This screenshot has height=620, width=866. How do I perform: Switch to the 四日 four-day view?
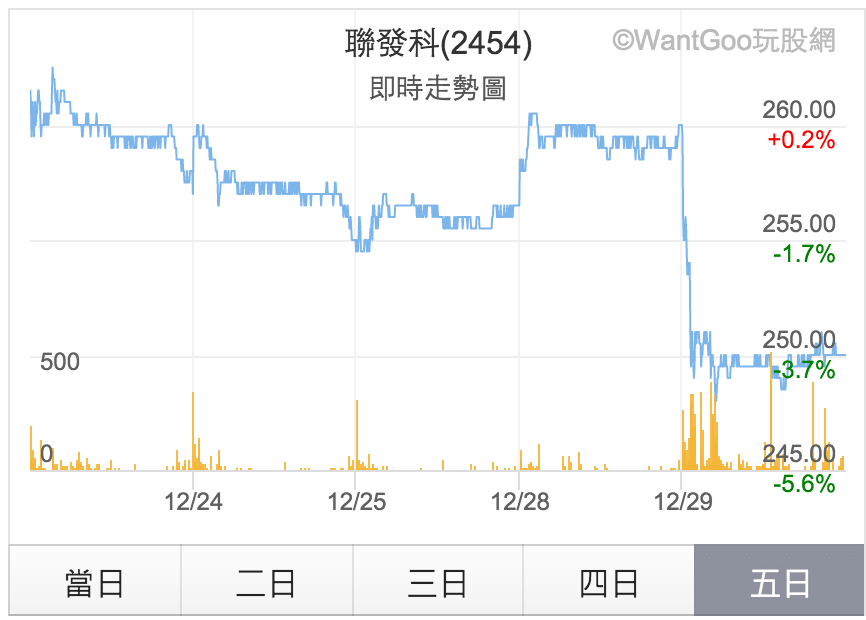coord(609,581)
